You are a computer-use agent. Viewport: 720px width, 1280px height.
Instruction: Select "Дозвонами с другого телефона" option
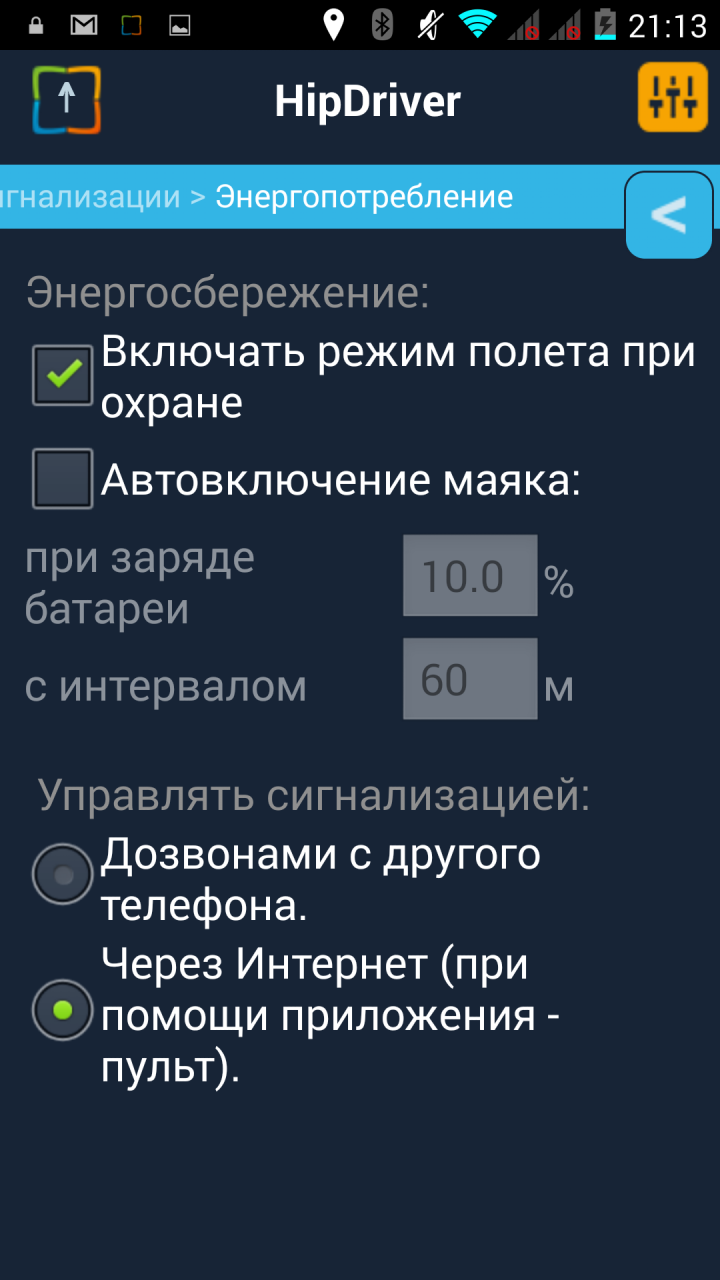pos(63,875)
